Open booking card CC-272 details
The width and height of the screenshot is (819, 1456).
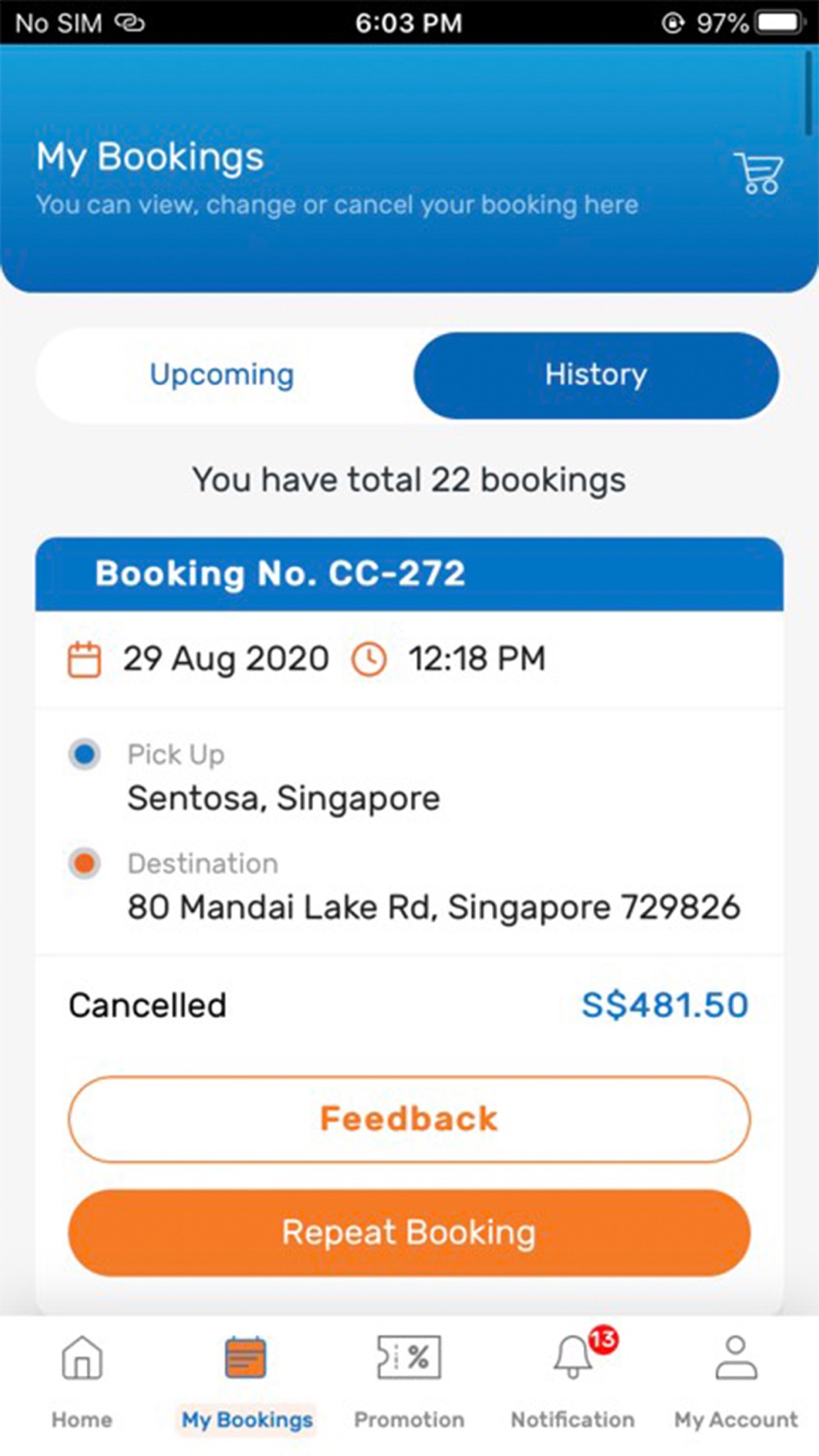point(409,574)
